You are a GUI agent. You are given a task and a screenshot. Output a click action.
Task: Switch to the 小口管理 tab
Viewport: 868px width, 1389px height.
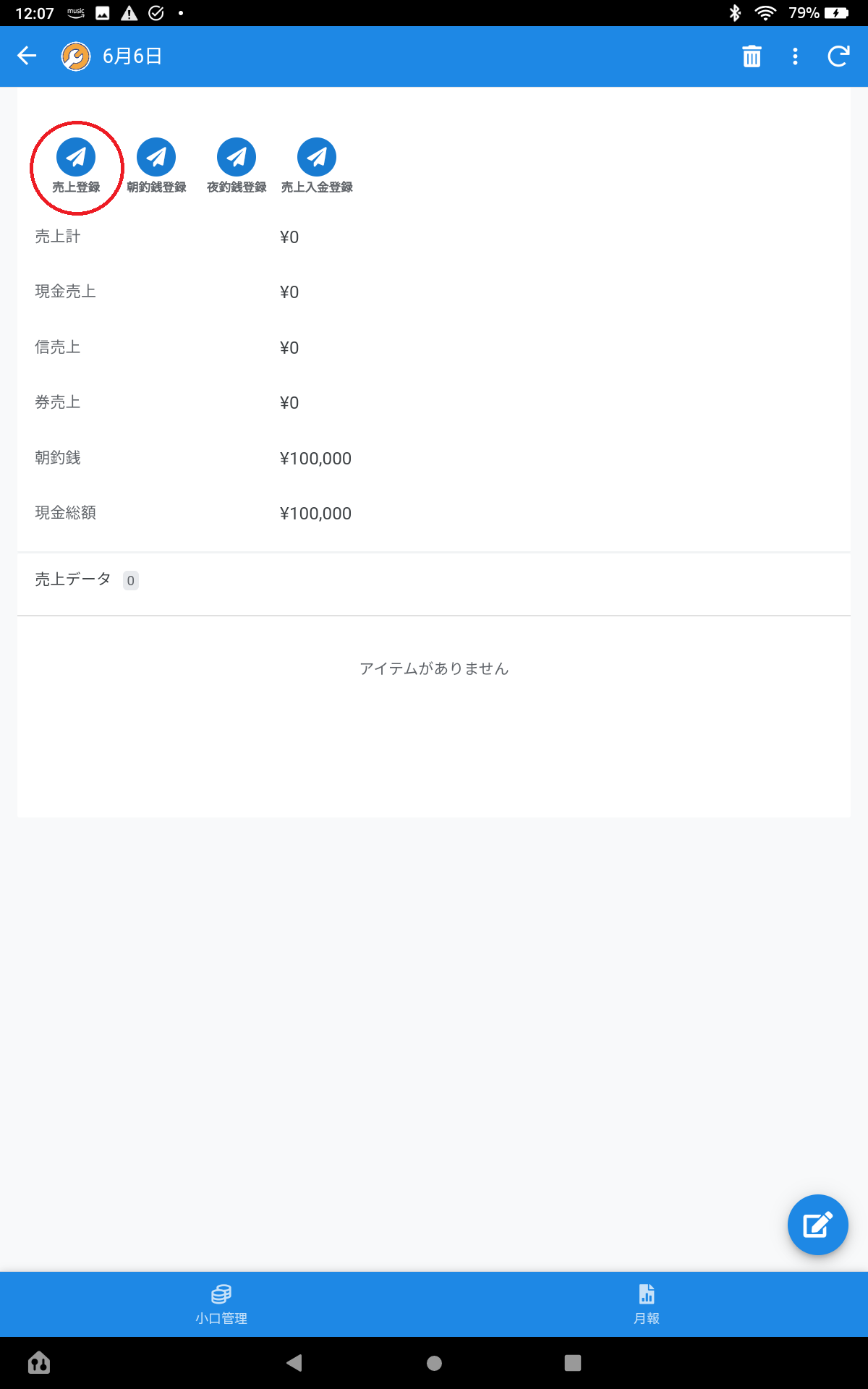pyautogui.click(x=221, y=1304)
